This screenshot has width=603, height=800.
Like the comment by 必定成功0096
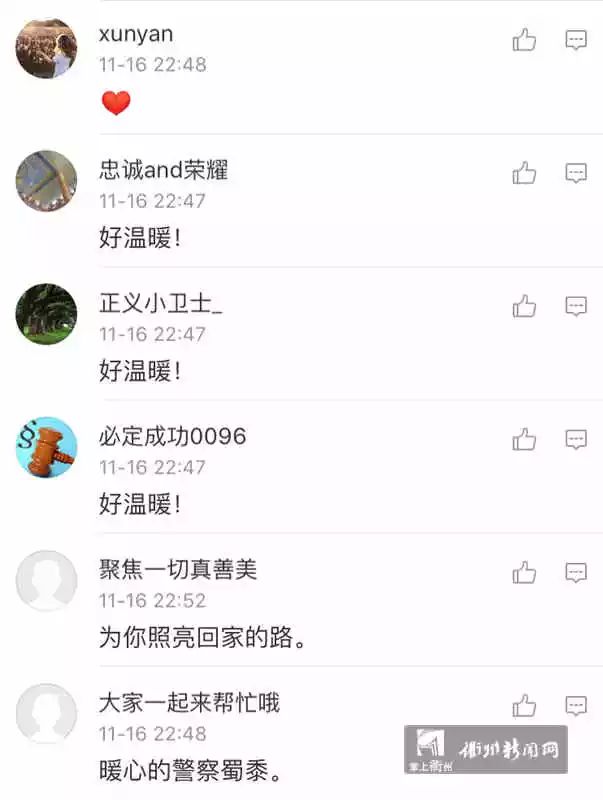(524, 439)
